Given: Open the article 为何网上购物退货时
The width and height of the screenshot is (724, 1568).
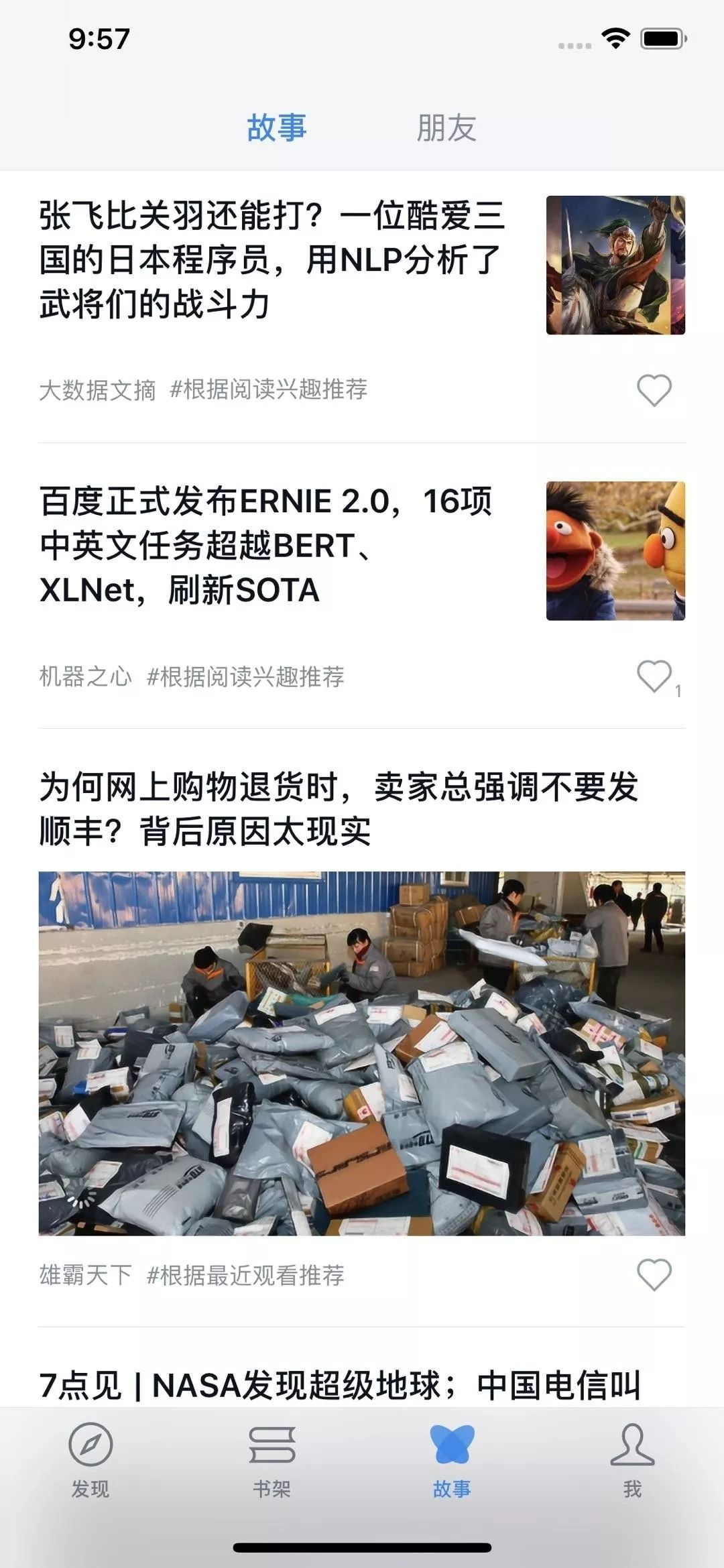Looking at the screenshot, I should pyautogui.click(x=339, y=808).
